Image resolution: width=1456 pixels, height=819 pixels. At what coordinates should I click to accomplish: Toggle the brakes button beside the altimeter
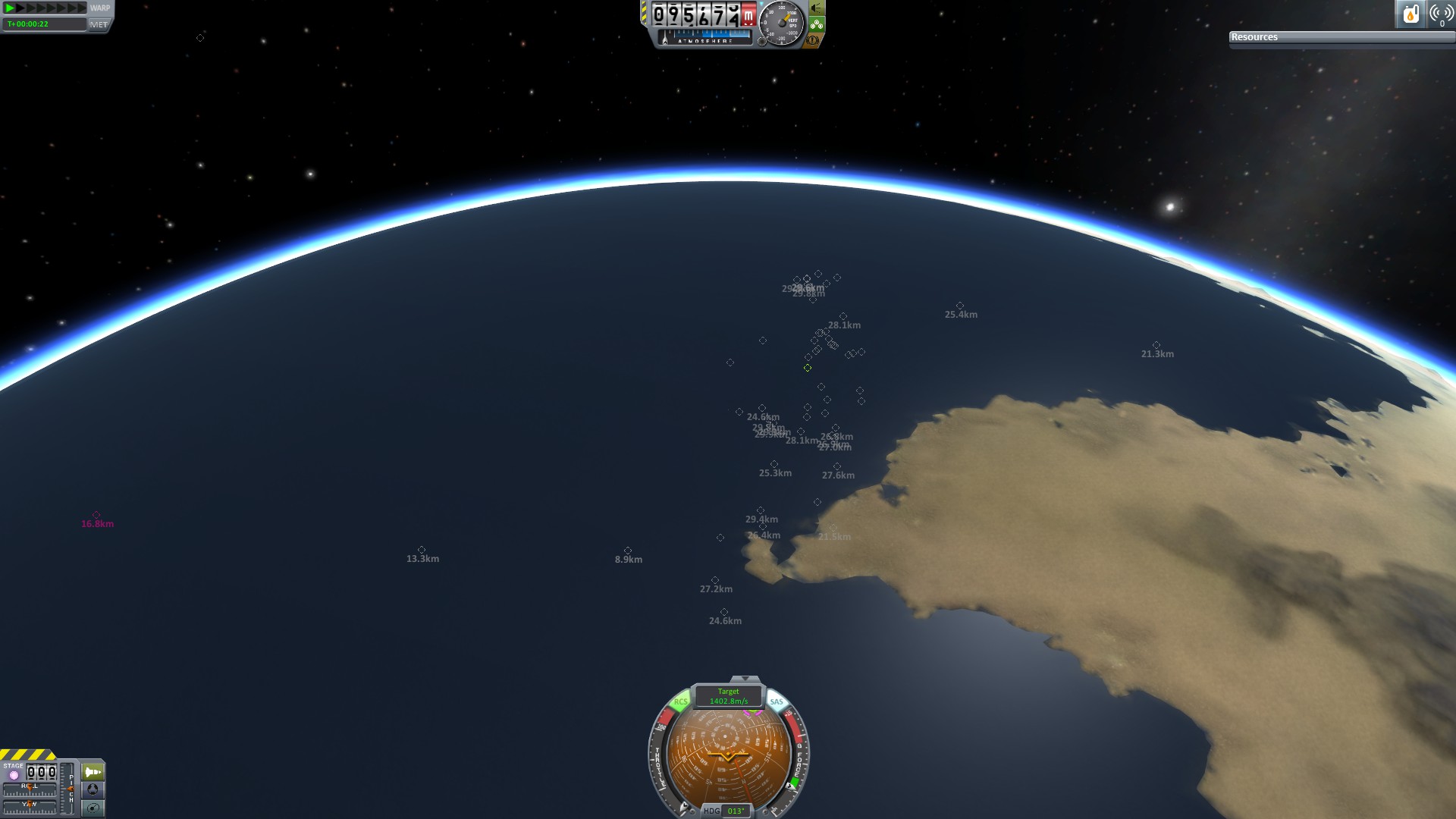coord(812,40)
